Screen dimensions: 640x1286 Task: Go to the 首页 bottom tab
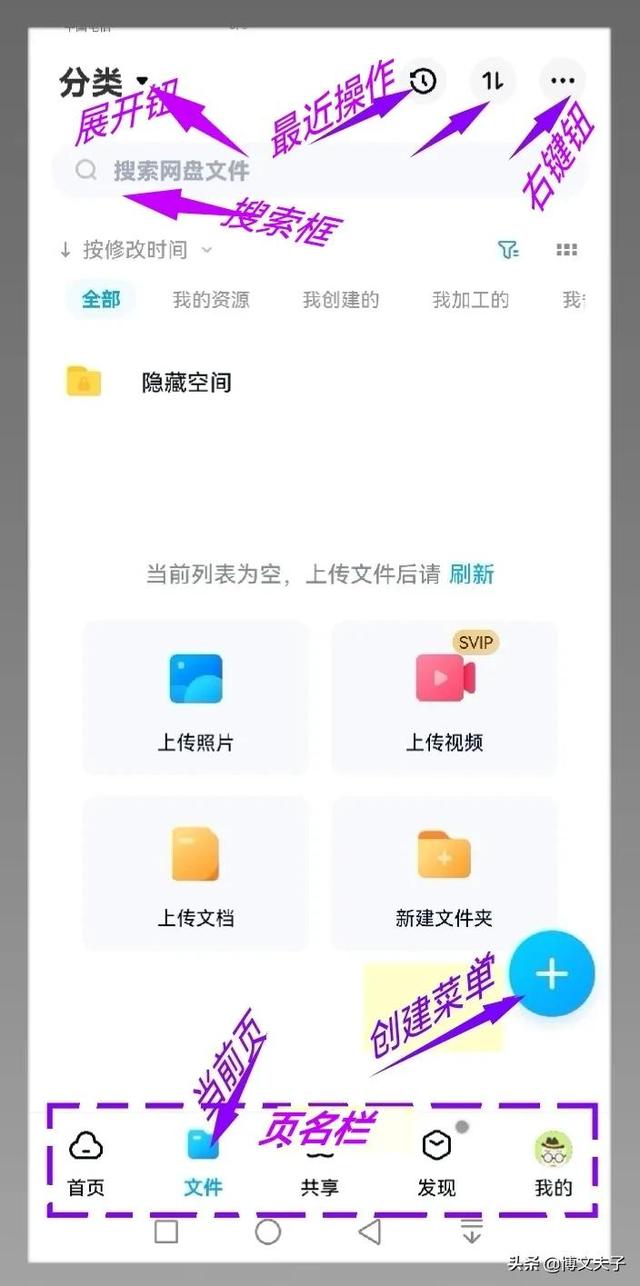[86, 1164]
